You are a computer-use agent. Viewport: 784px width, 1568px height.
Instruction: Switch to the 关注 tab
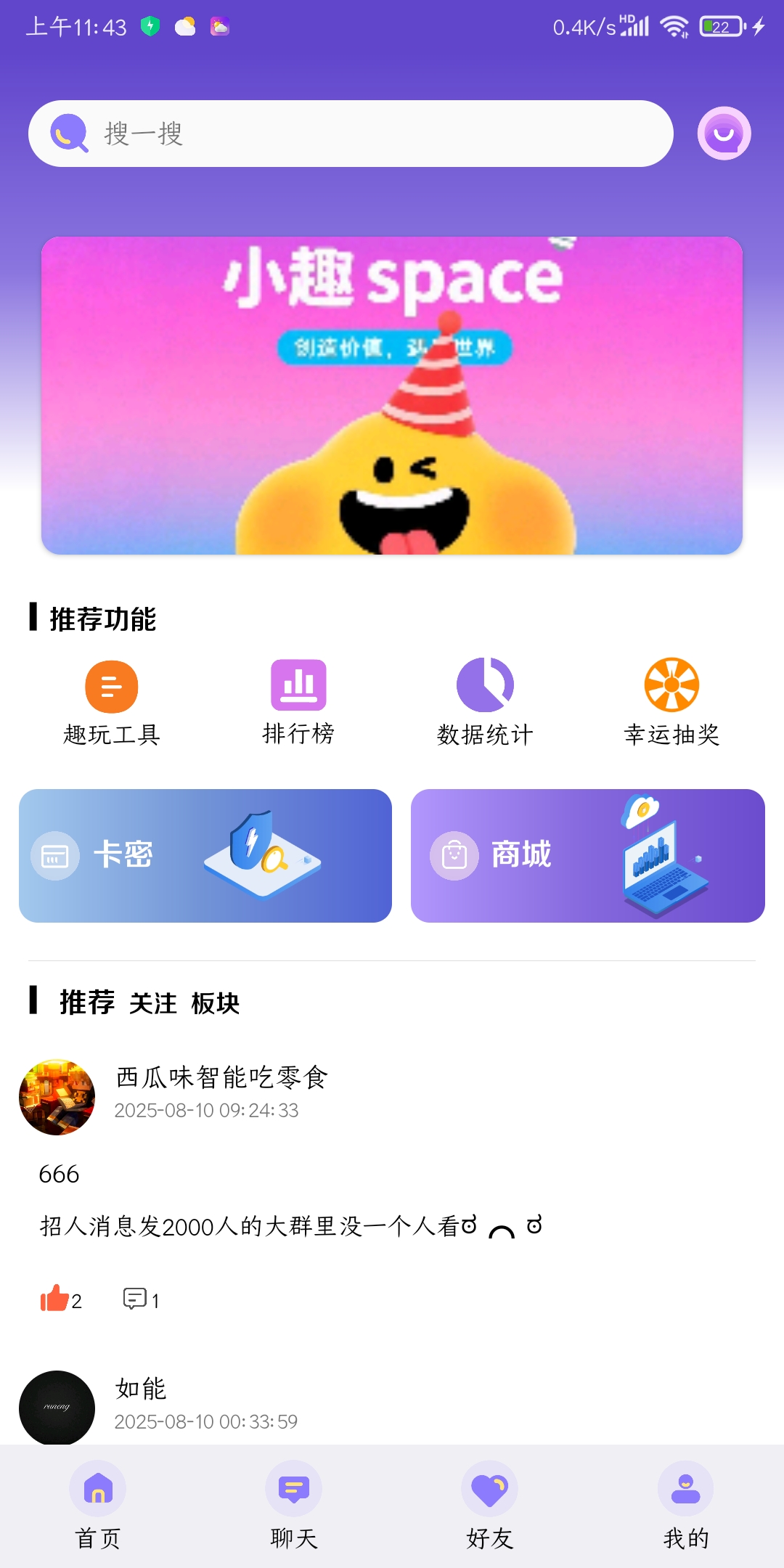[154, 1004]
